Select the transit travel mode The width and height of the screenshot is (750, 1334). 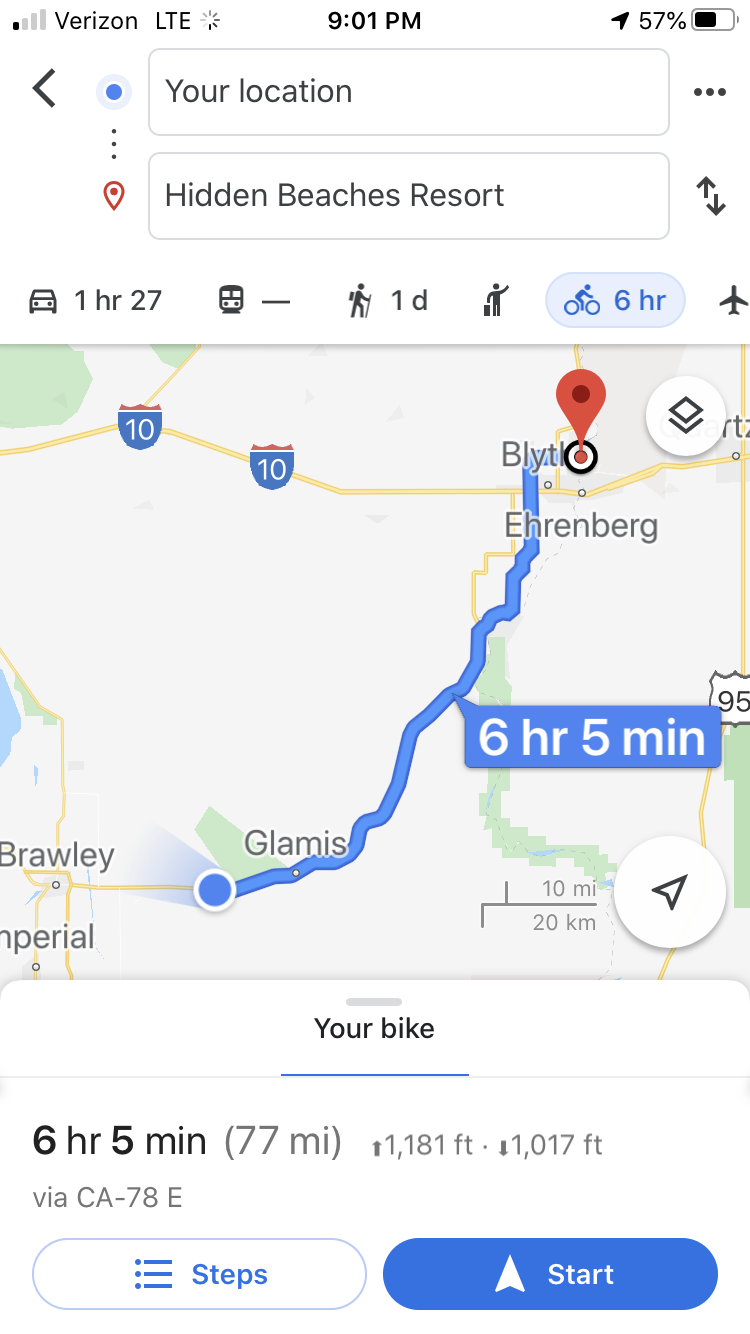(x=254, y=300)
